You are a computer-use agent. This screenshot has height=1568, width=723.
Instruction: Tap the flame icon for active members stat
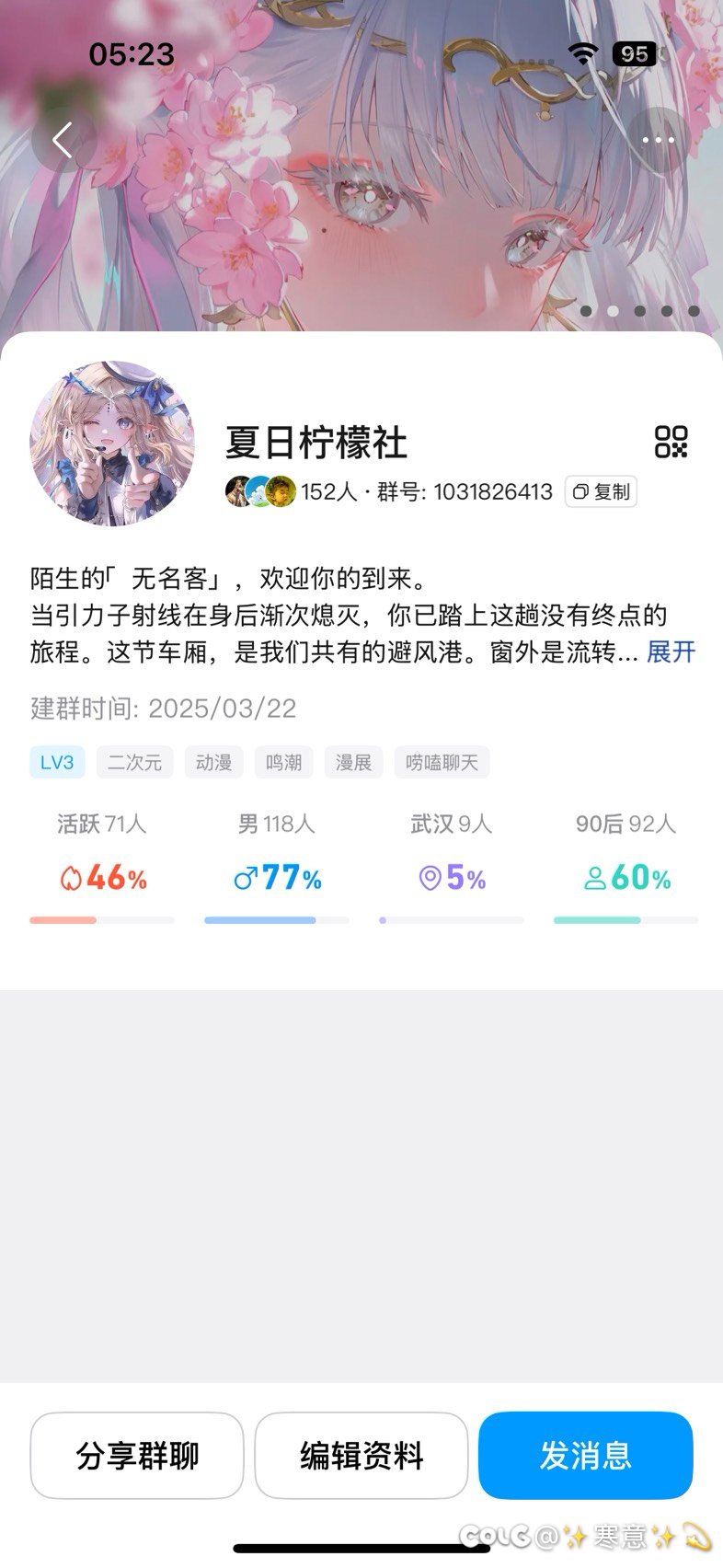pos(72,880)
